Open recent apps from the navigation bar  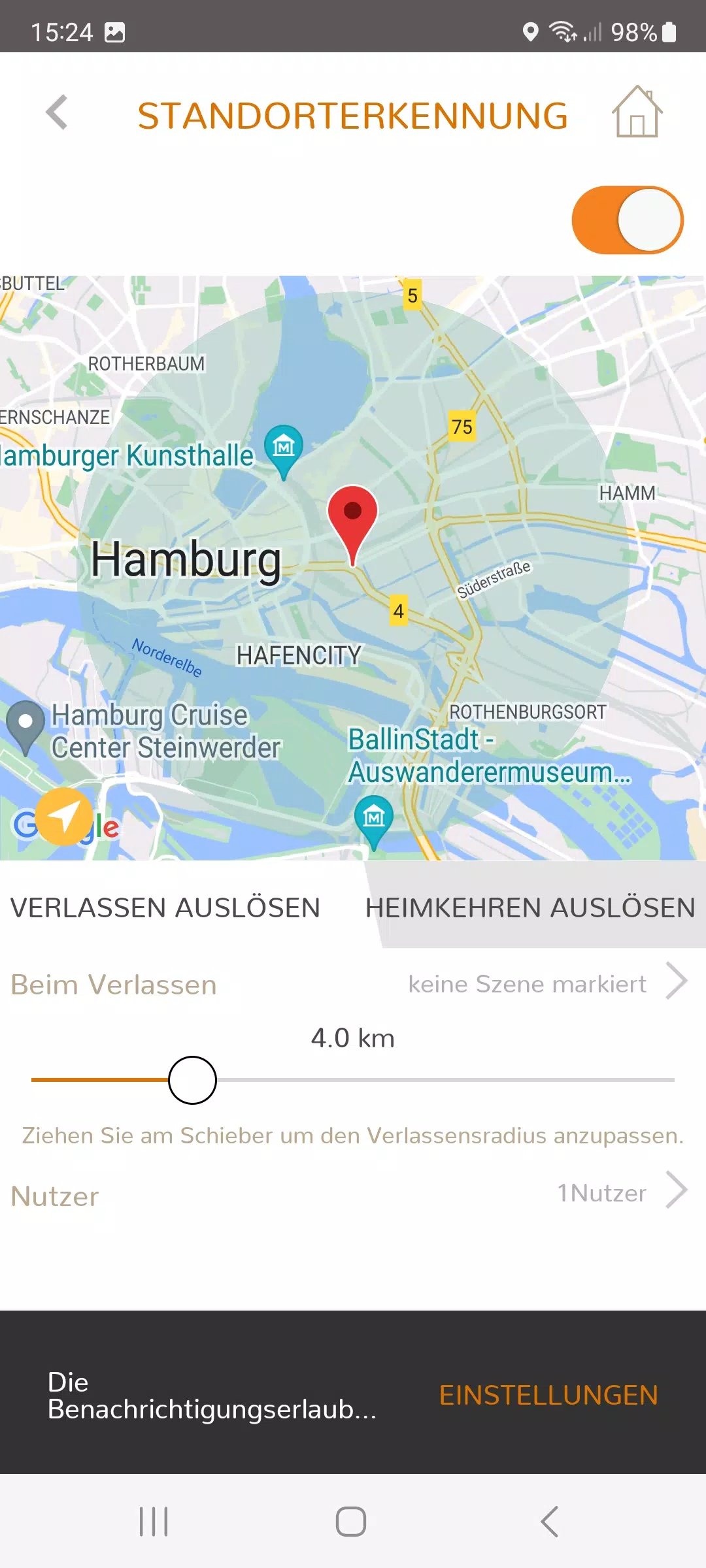[x=154, y=1522]
